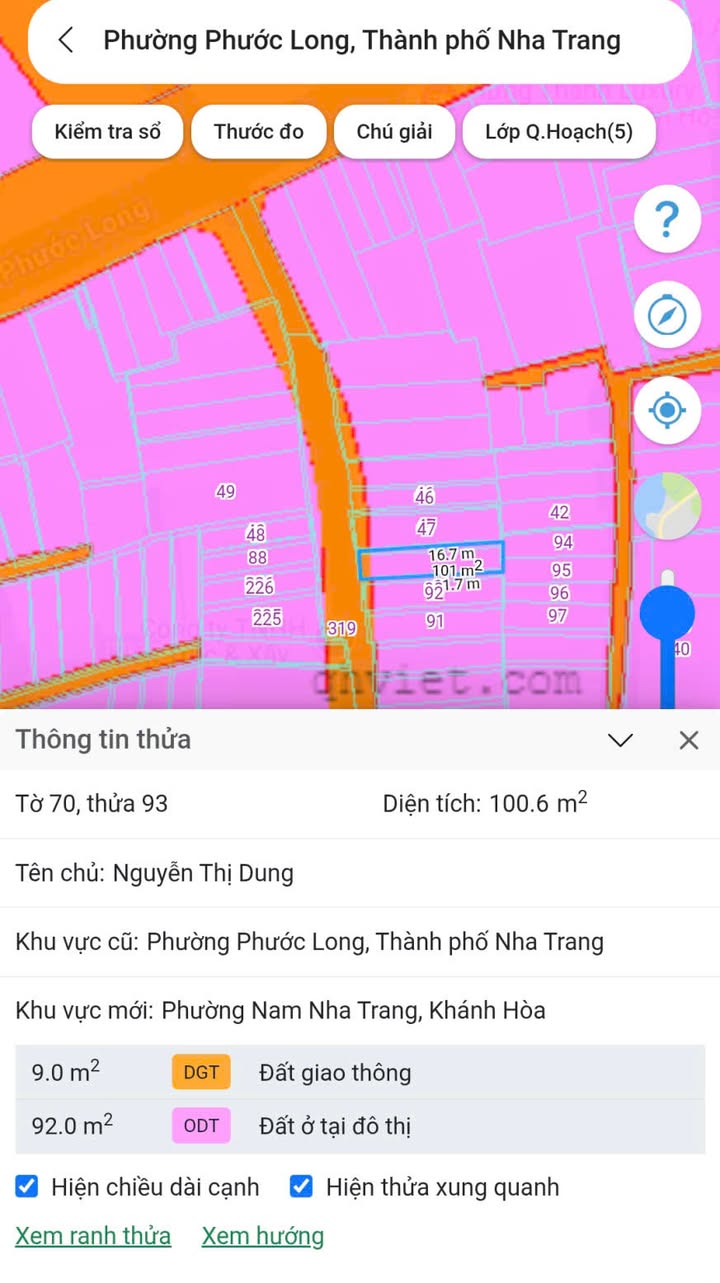This screenshot has height=1283, width=720.
Task: Open the Xem hướng link
Action: point(263,1236)
